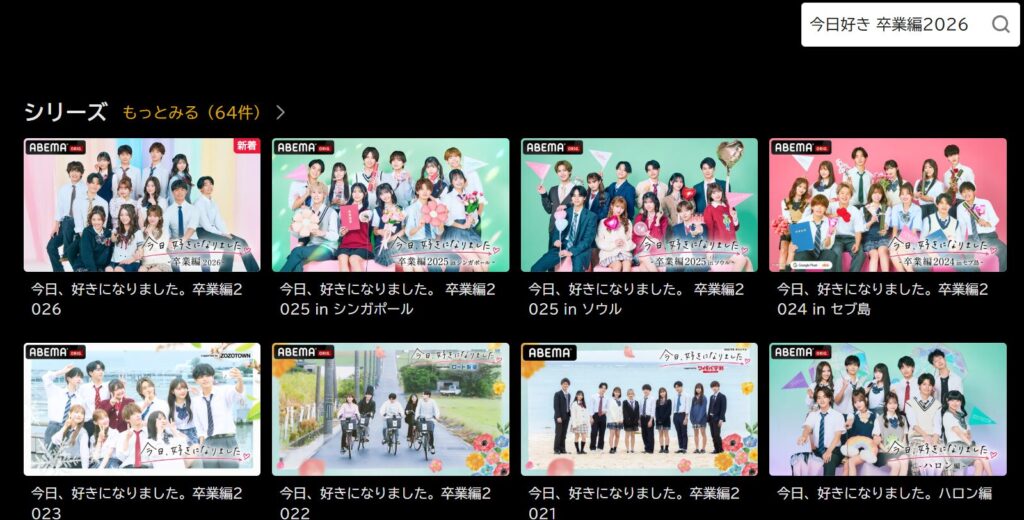View 今日、好きになりました。卒業編2023 series
Screen dimensions: 1024x520
point(142,409)
